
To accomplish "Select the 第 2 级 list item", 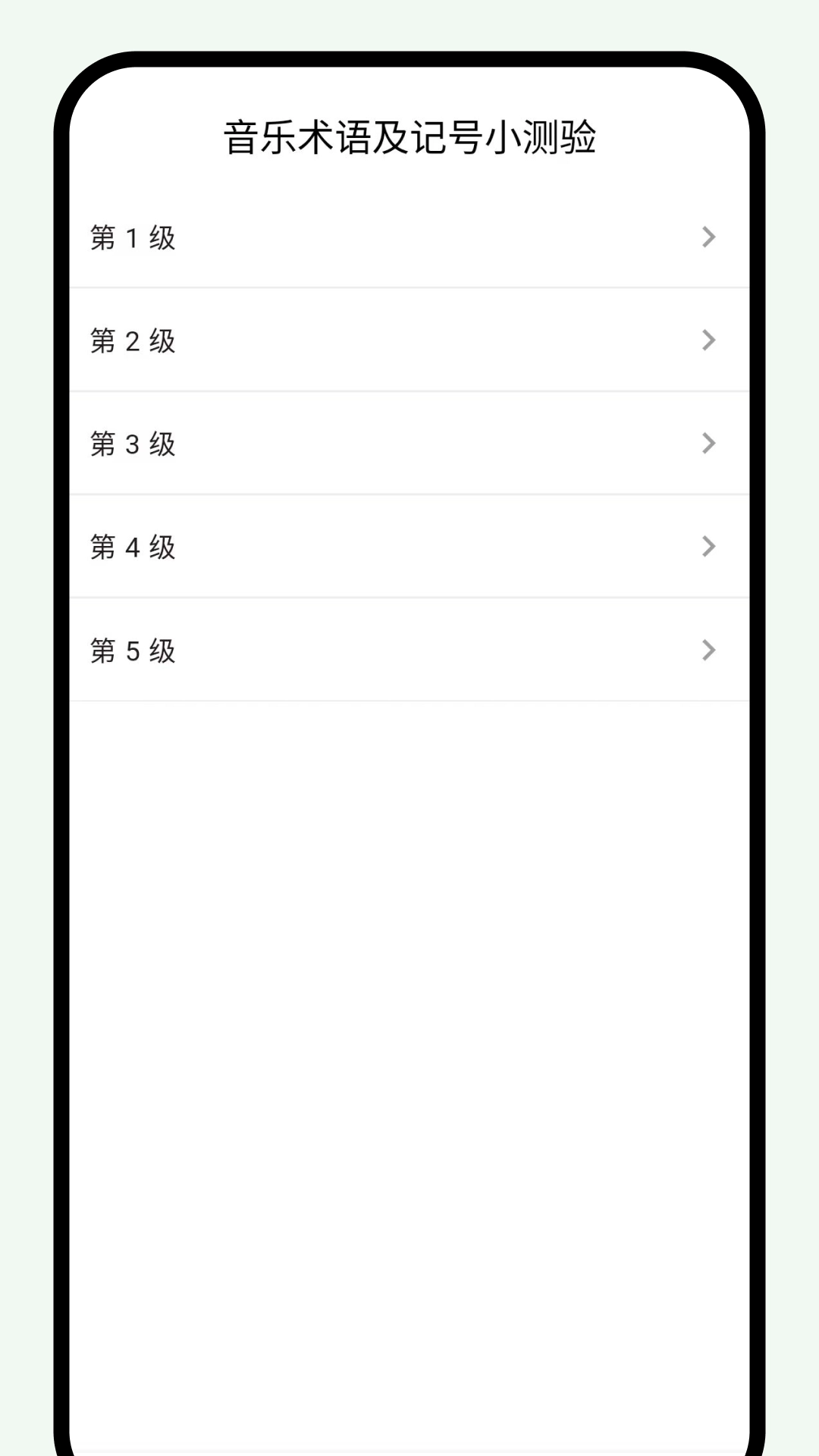I will pyautogui.click(x=409, y=340).
